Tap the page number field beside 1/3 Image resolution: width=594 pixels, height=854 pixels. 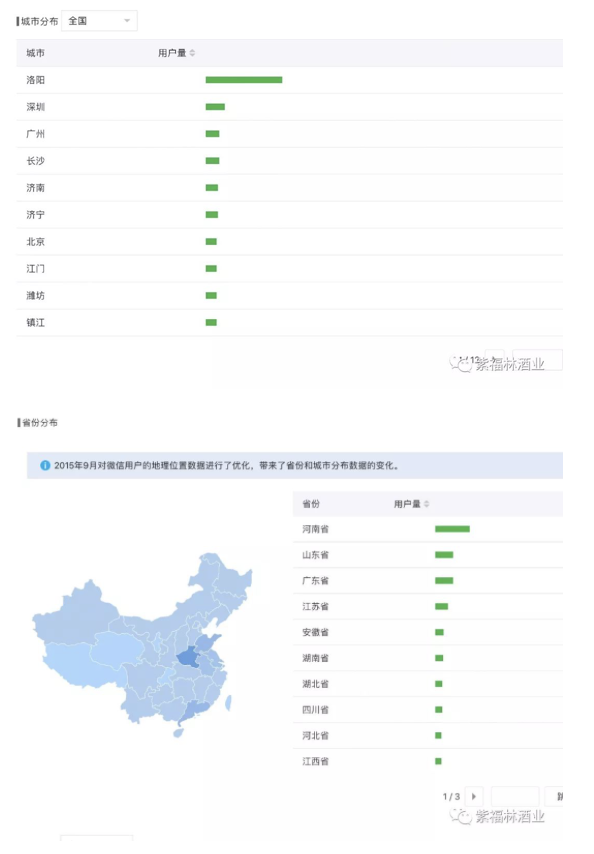click(x=515, y=796)
